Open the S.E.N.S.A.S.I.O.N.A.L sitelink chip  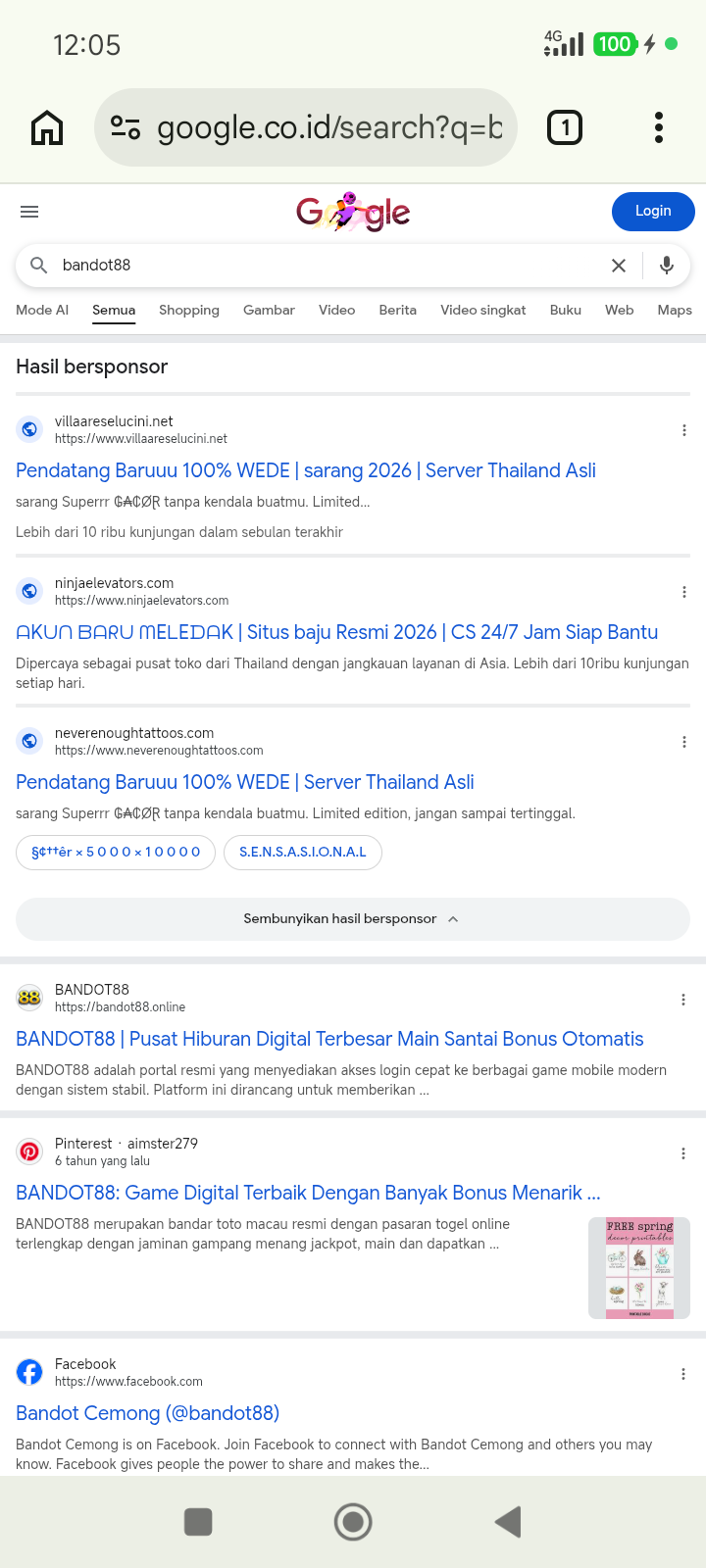point(303,853)
